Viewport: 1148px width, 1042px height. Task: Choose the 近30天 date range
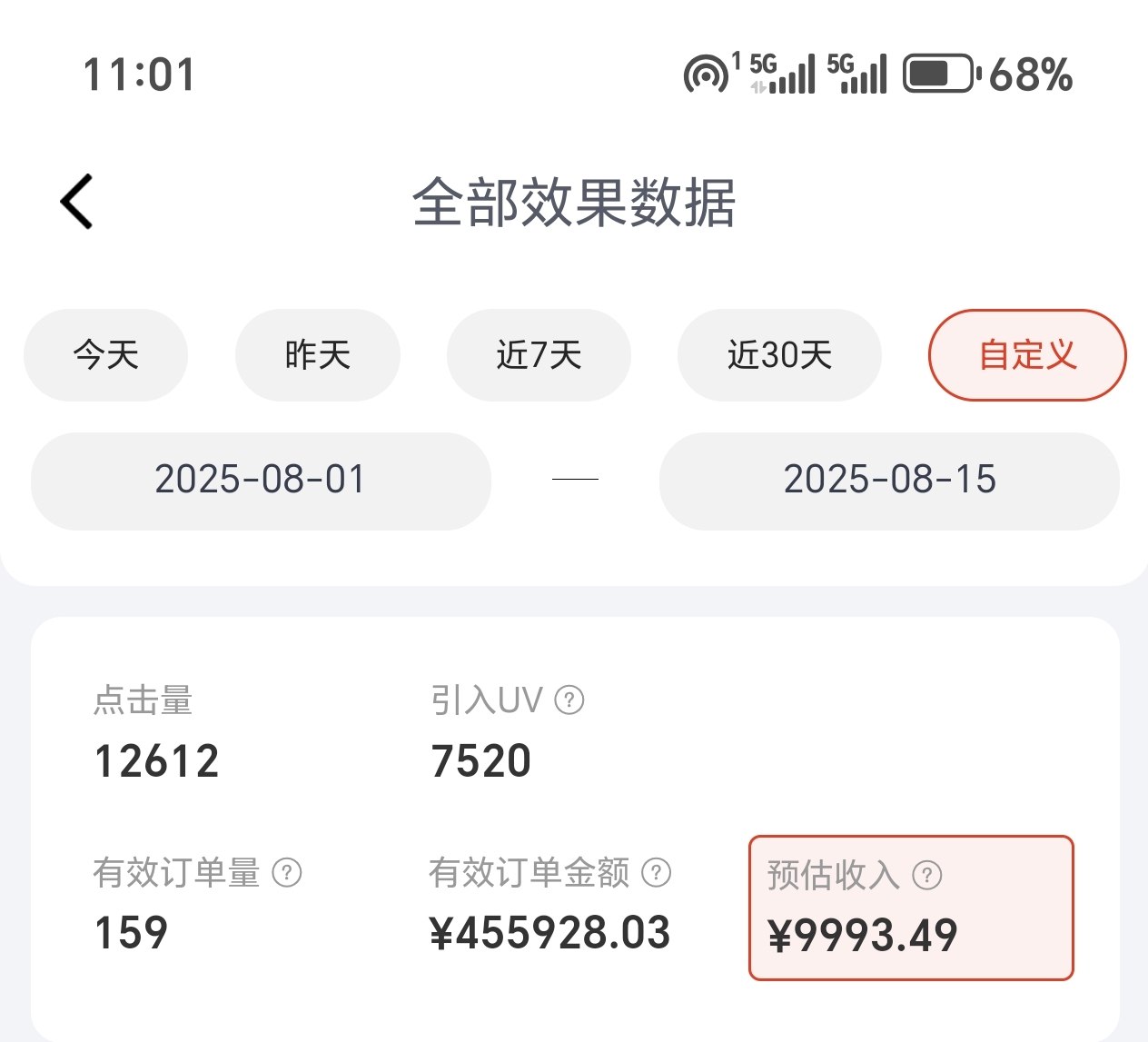point(779,354)
